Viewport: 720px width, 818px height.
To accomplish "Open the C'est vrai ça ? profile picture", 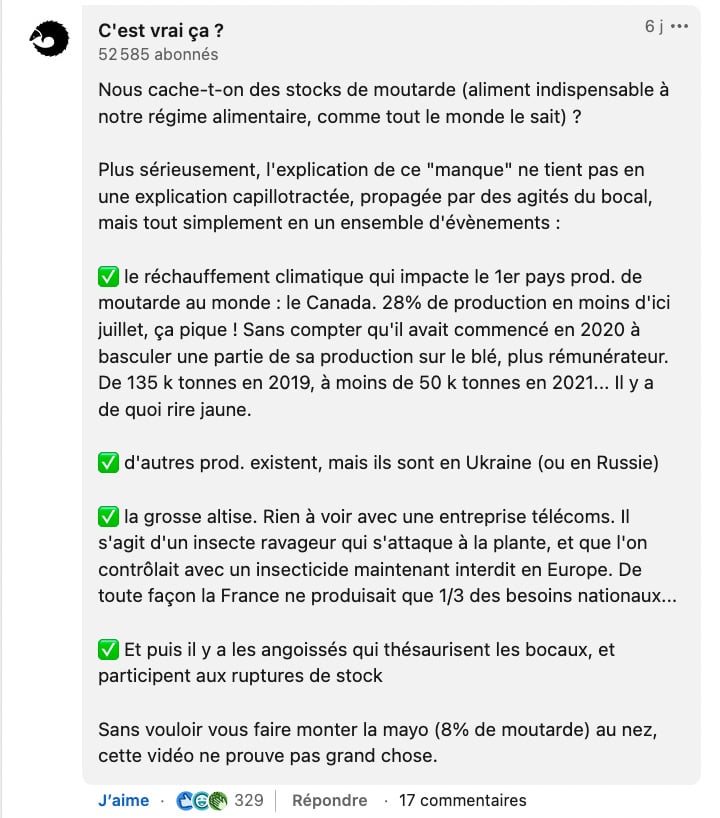I will coord(49,39).
